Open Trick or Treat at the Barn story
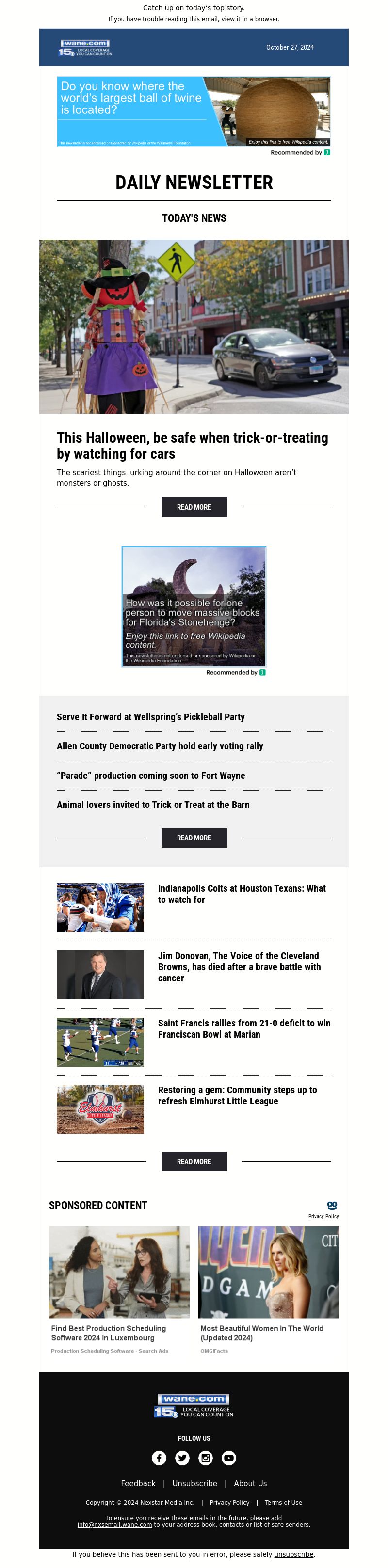Viewport: 388px width, 1568px height. (x=153, y=805)
